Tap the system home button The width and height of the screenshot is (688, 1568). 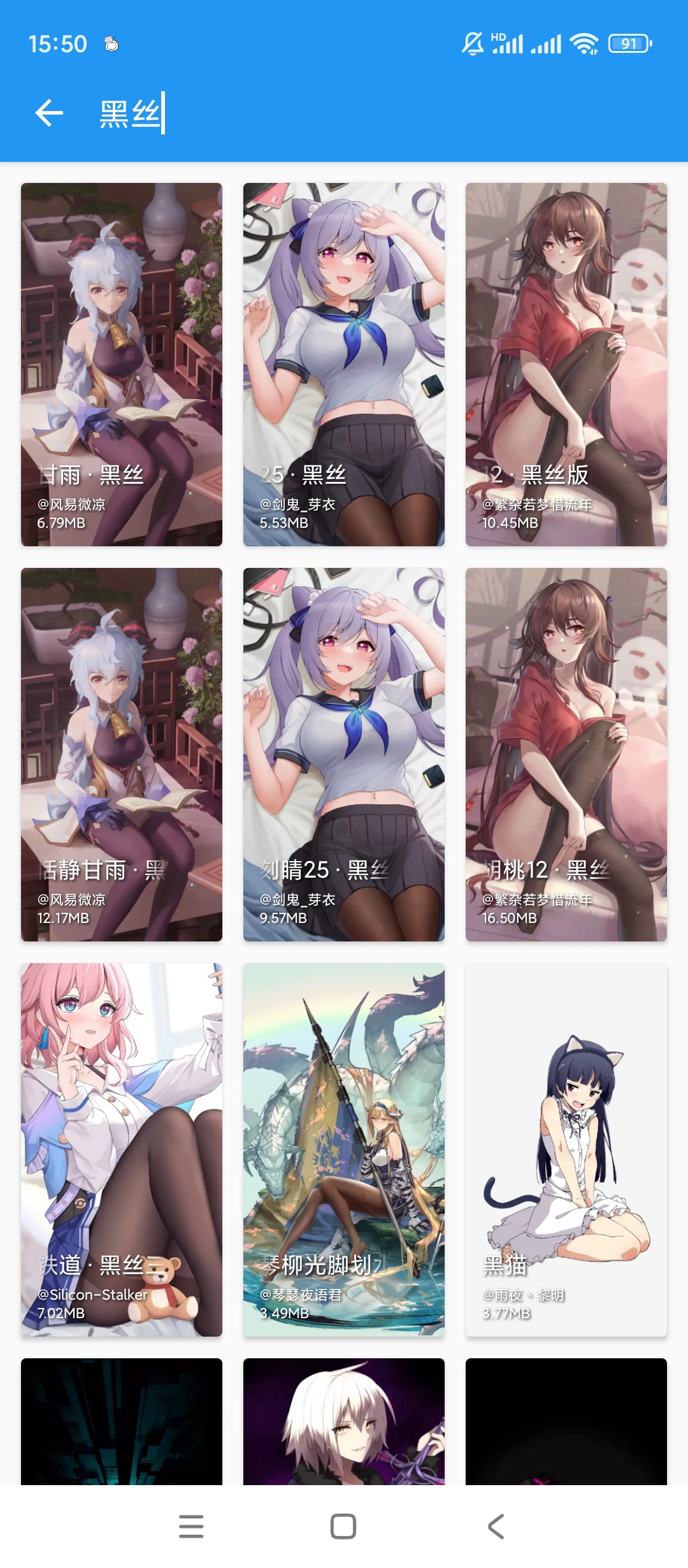(343, 1527)
